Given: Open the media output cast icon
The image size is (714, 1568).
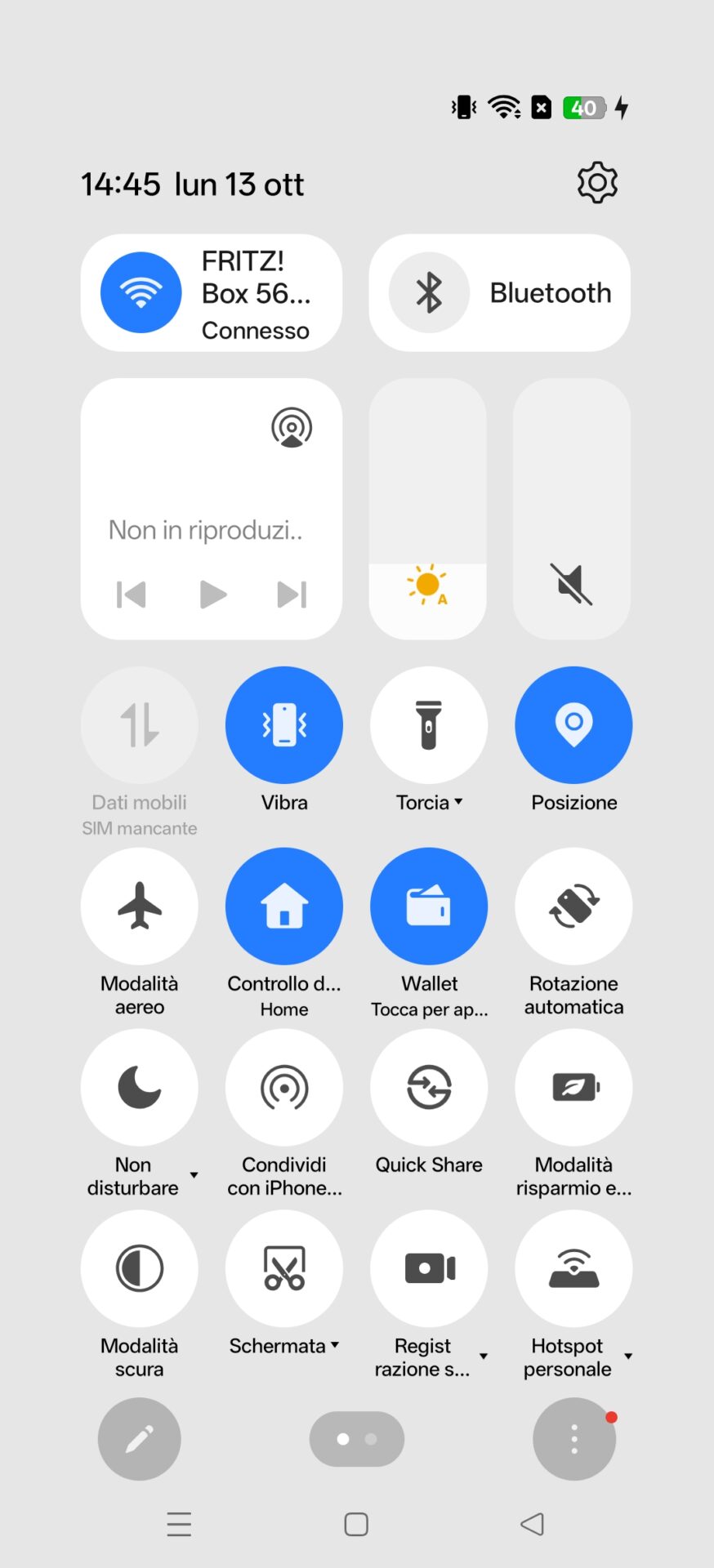Looking at the screenshot, I should coord(292,428).
